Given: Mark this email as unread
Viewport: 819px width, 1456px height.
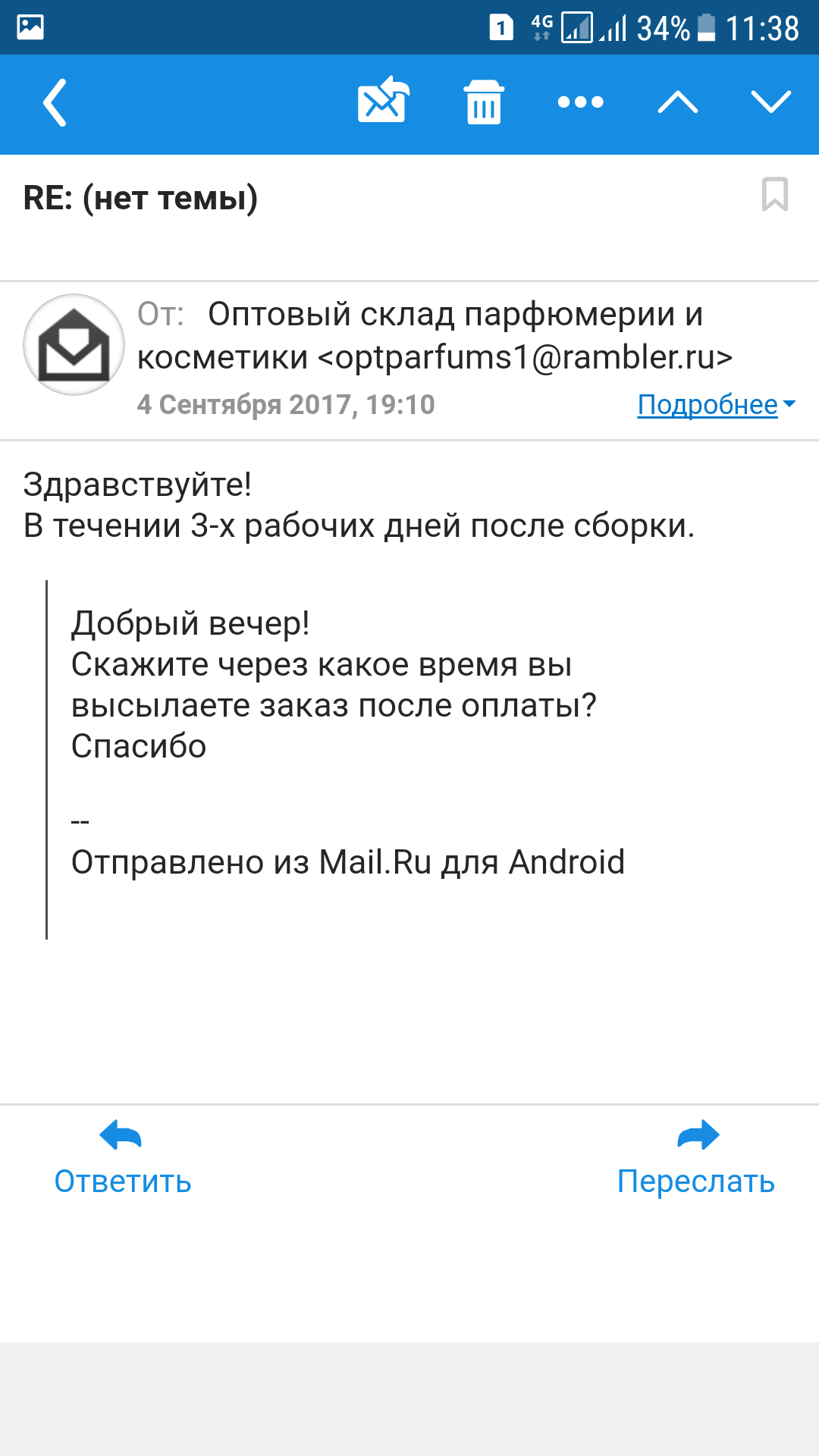Looking at the screenshot, I should tap(384, 100).
